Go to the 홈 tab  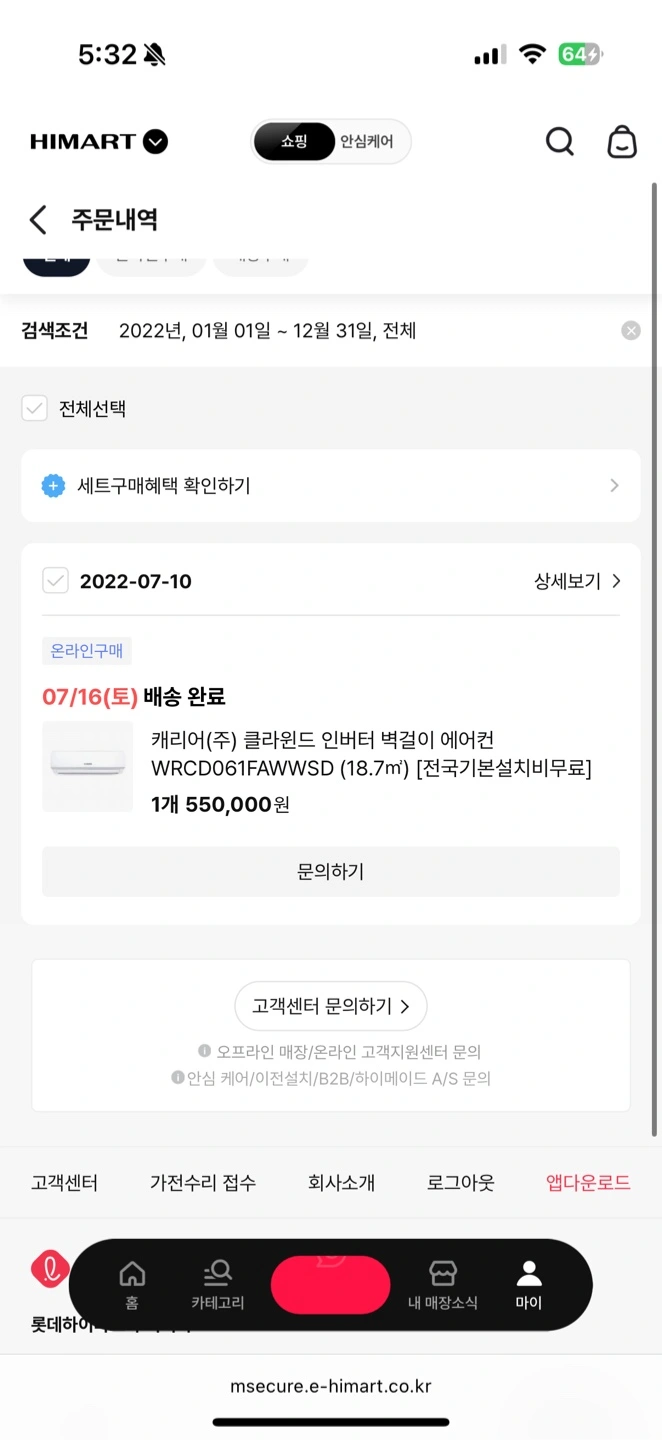[x=132, y=1285]
